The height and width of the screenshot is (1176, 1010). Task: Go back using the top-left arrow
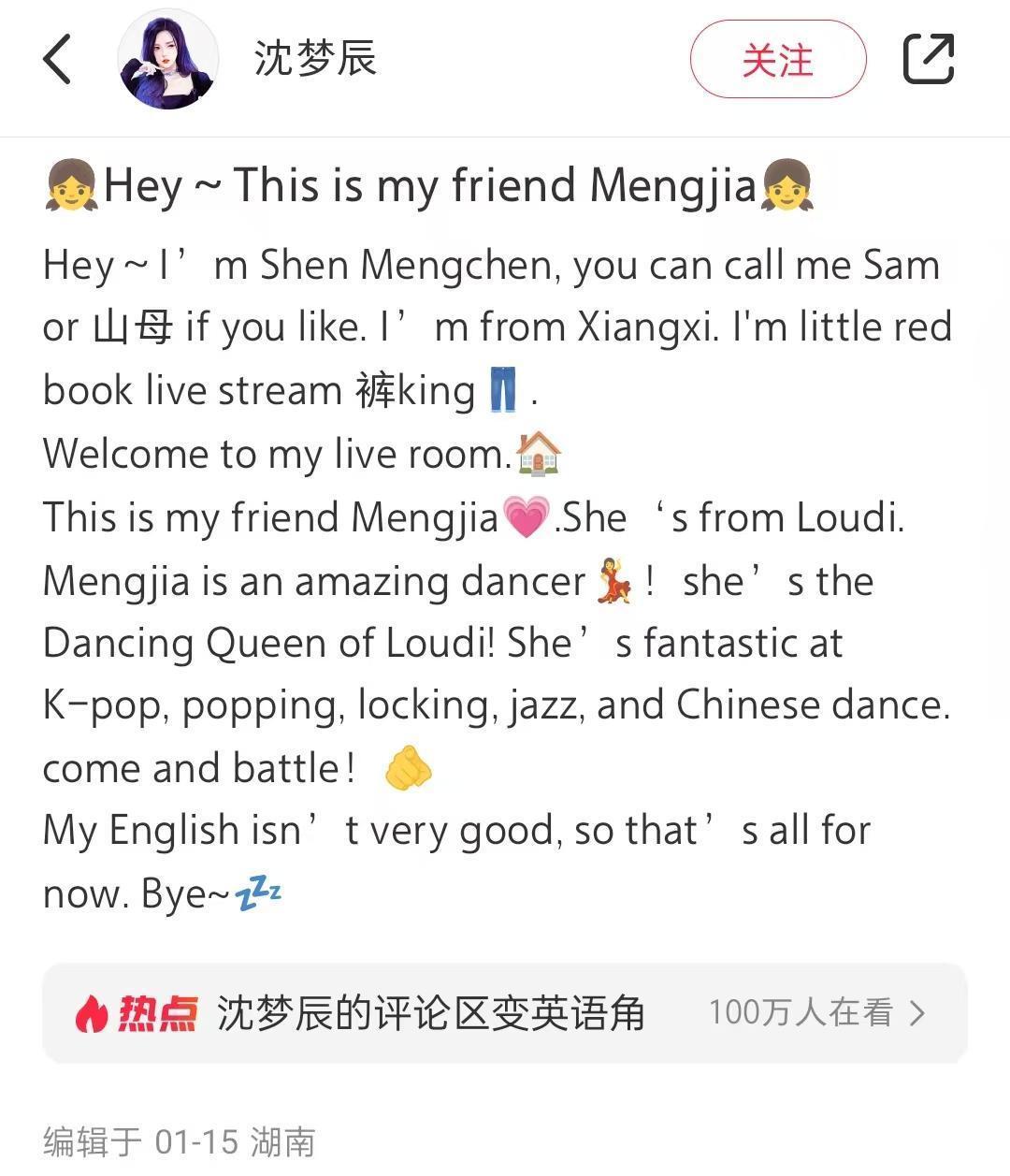coord(58,60)
